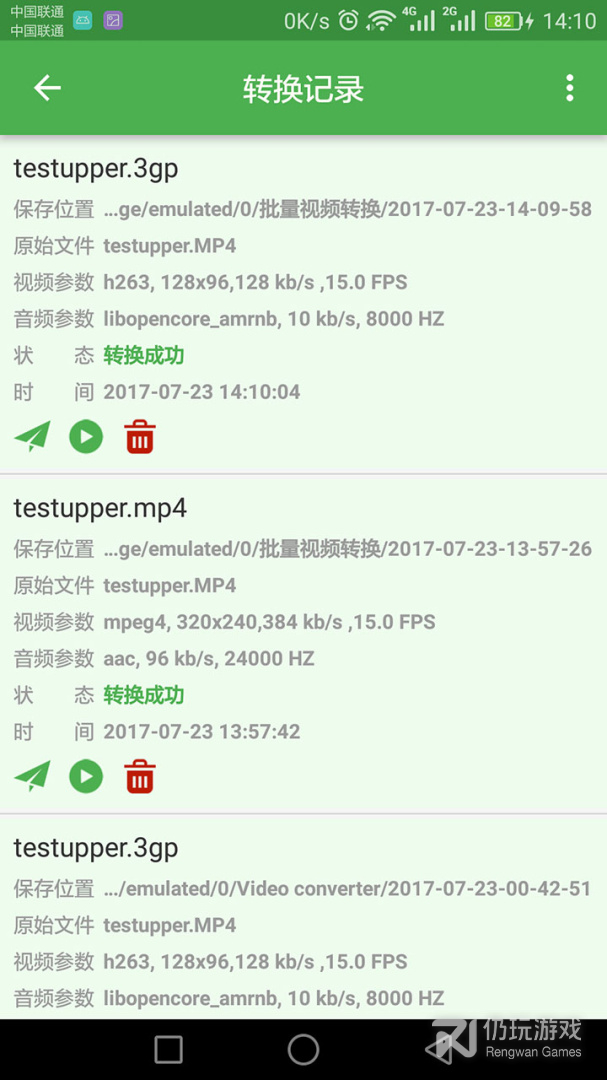This screenshot has width=607, height=1080.
Task: Share the testupper.3gp converted at 14:10:04
Action: pyautogui.click(x=32, y=437)
